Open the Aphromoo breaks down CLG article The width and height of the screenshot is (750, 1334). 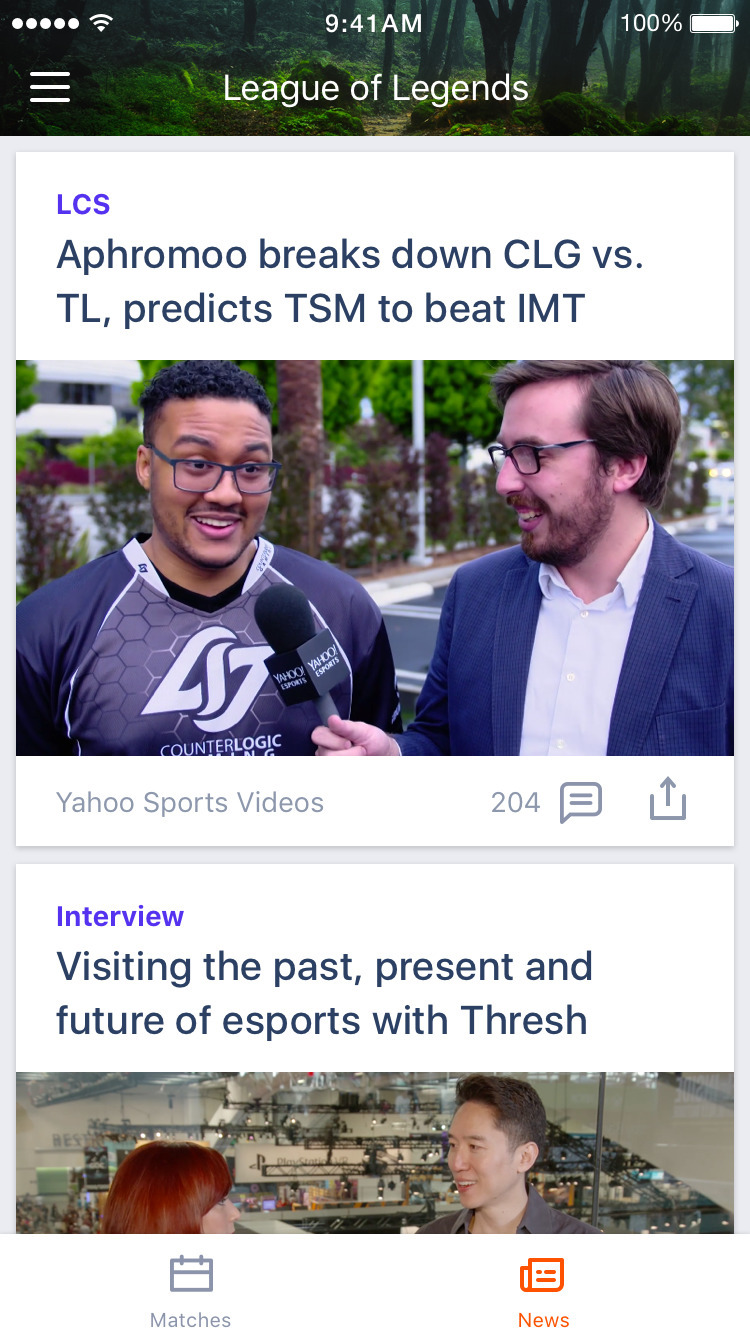pos(350,282)
